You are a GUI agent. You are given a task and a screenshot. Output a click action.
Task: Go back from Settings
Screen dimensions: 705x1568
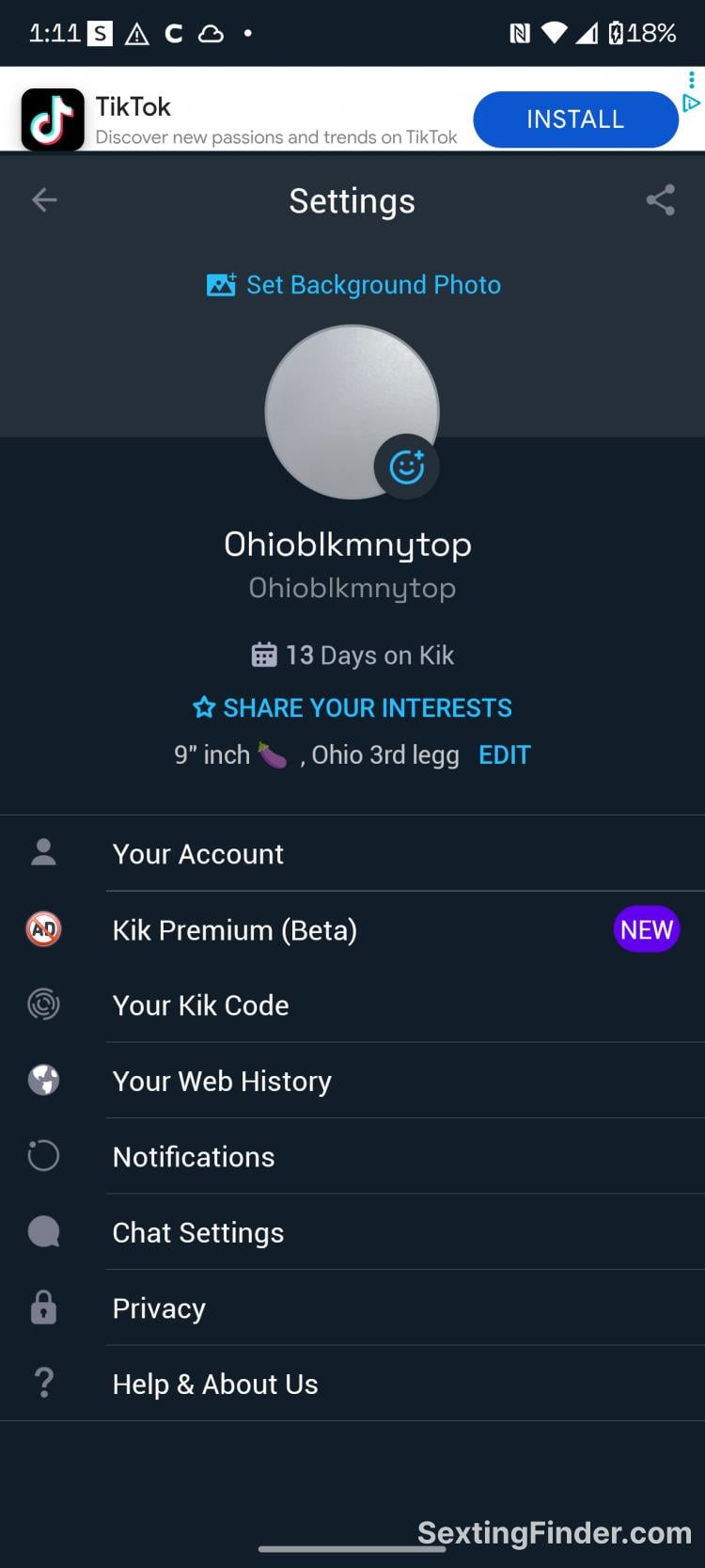pyautogui.click(x=44, y=199)
